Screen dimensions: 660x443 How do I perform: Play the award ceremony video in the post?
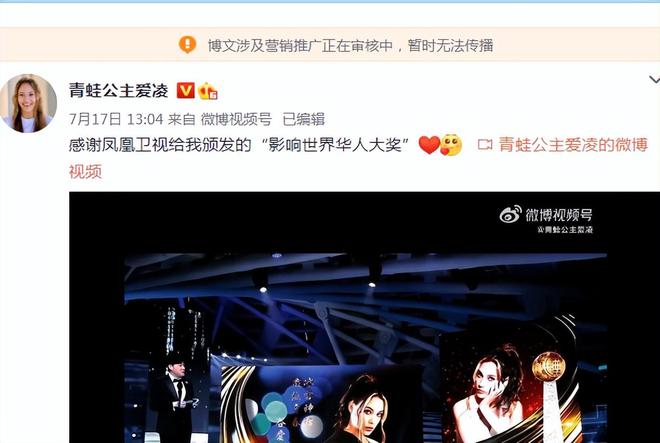tap(363, 320)
